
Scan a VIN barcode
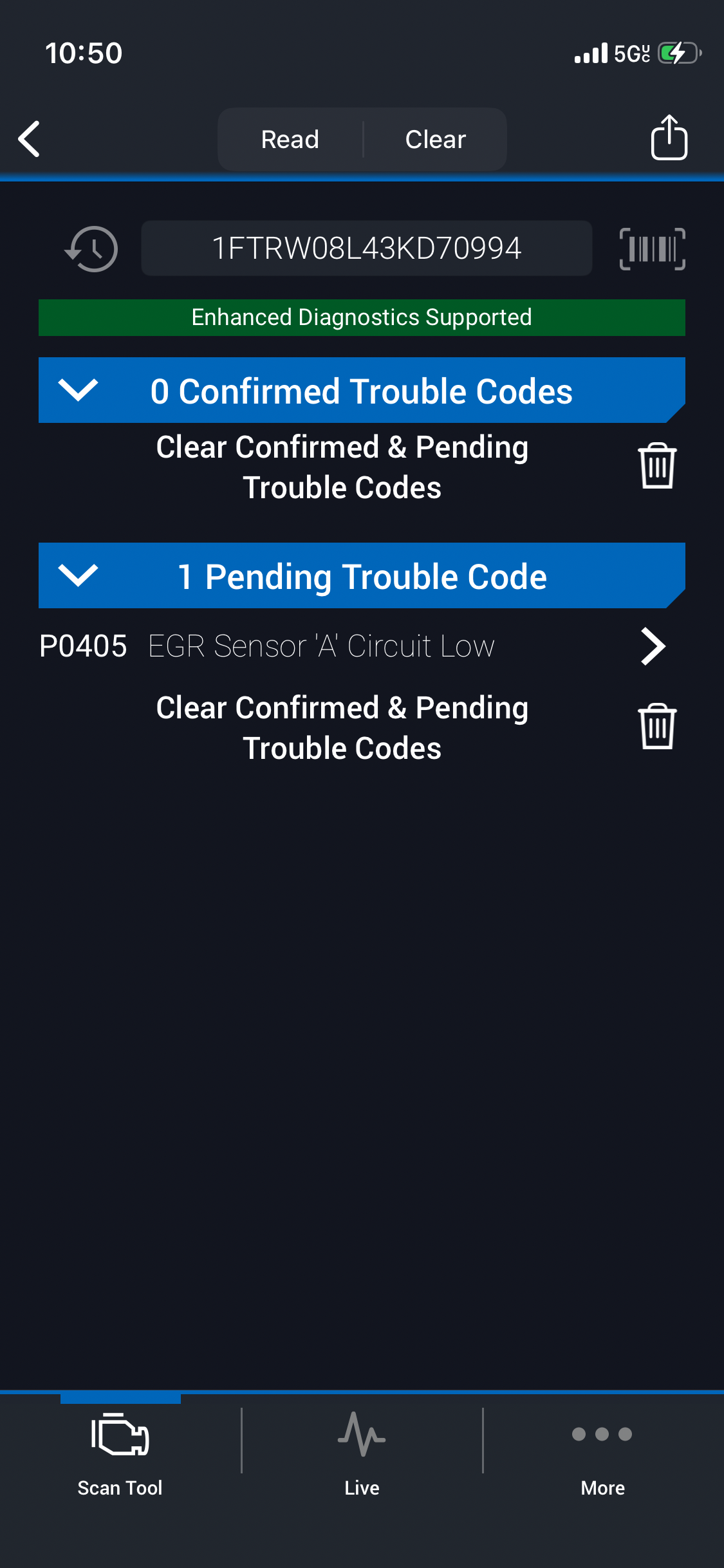click(x=652, y=248)
